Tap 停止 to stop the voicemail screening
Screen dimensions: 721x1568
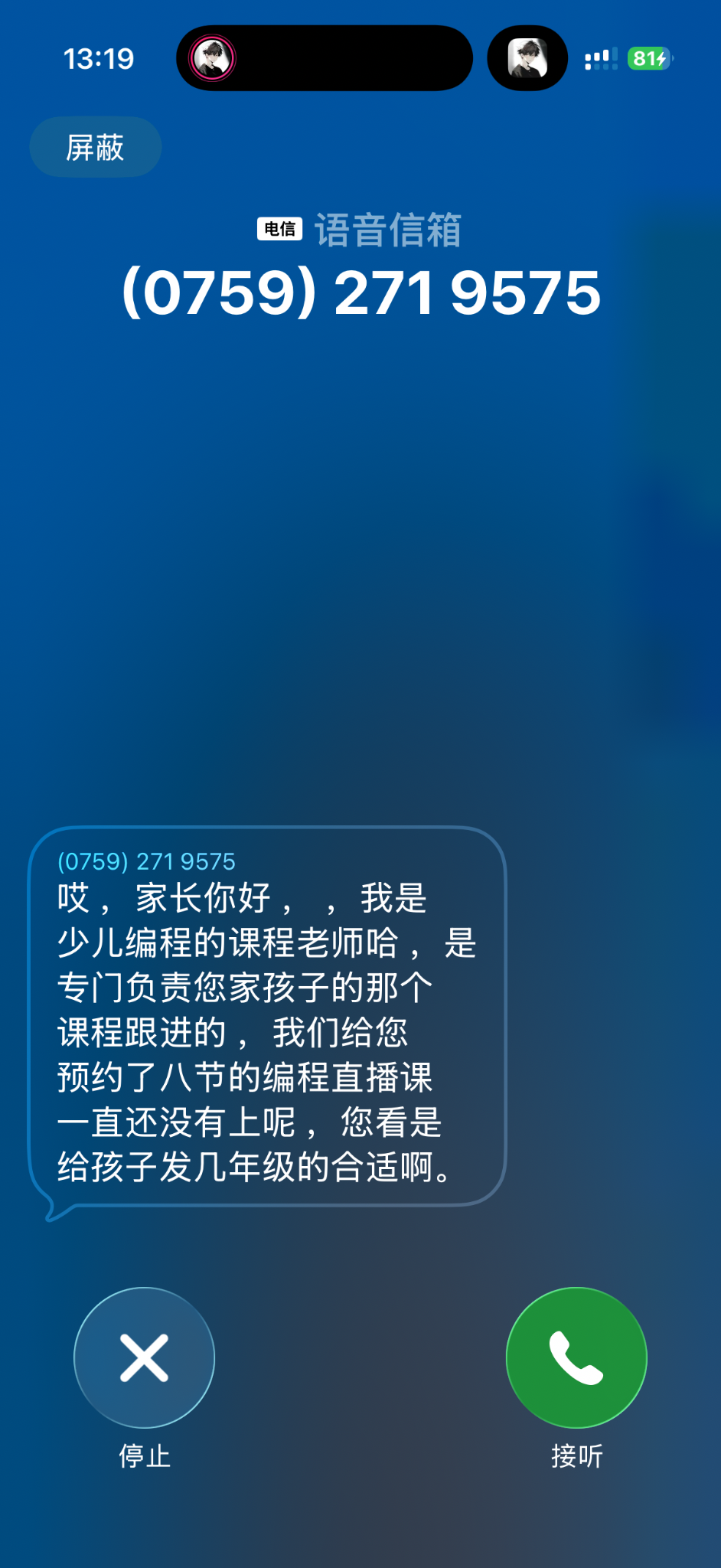click(144, 1357)
